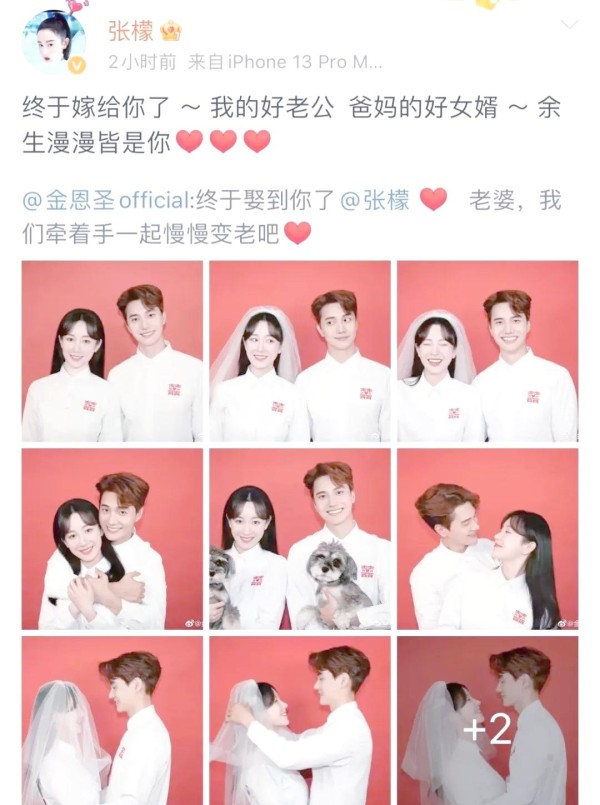View the photo of her laughing with eyes closed
Screen dimensions: 600x805
click(488, 351)
